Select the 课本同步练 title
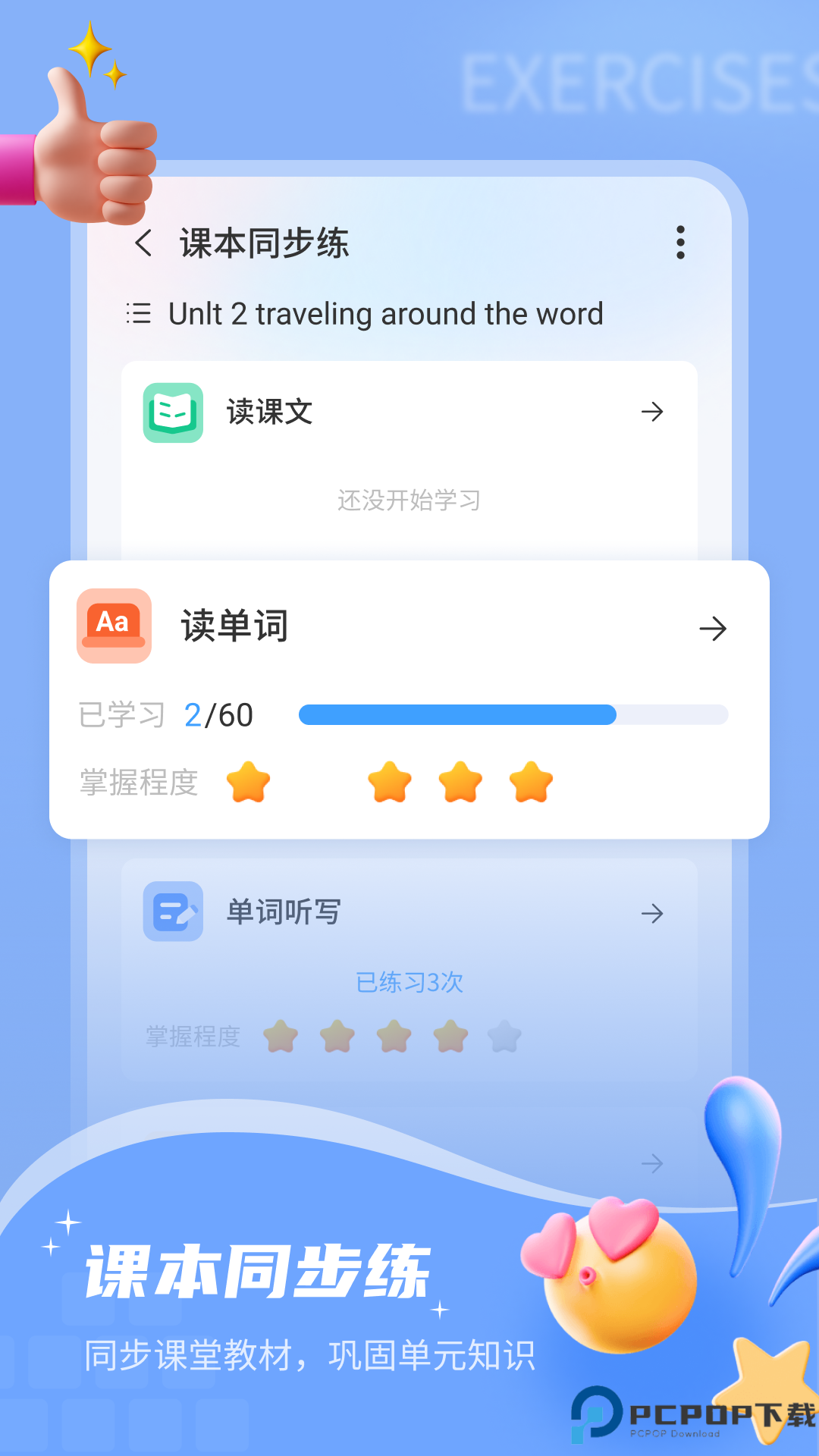Image resolution: width=819 pixels, height=1456 pixels. click(264, 243)
